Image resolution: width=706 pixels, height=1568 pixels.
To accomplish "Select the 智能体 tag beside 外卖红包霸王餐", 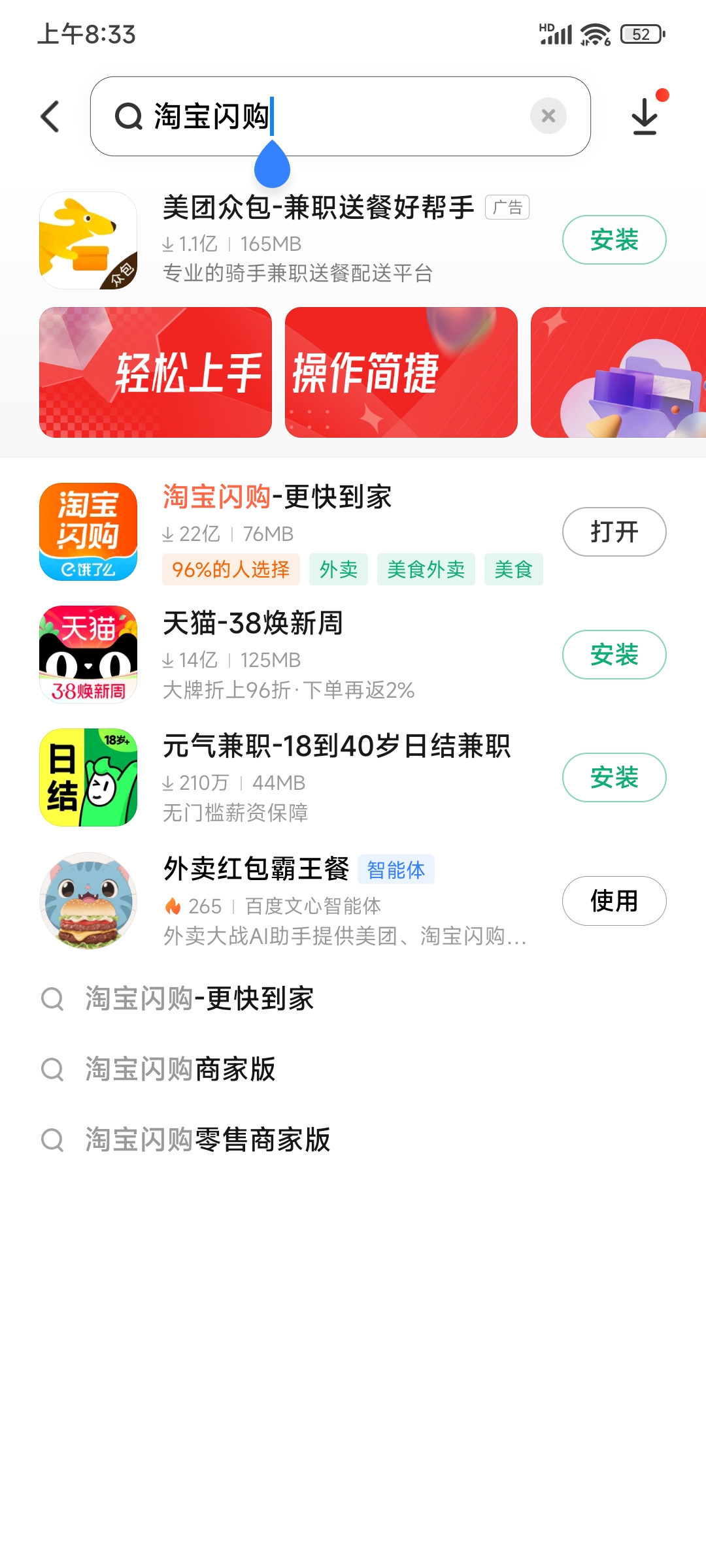I will [x=397, y=870].
